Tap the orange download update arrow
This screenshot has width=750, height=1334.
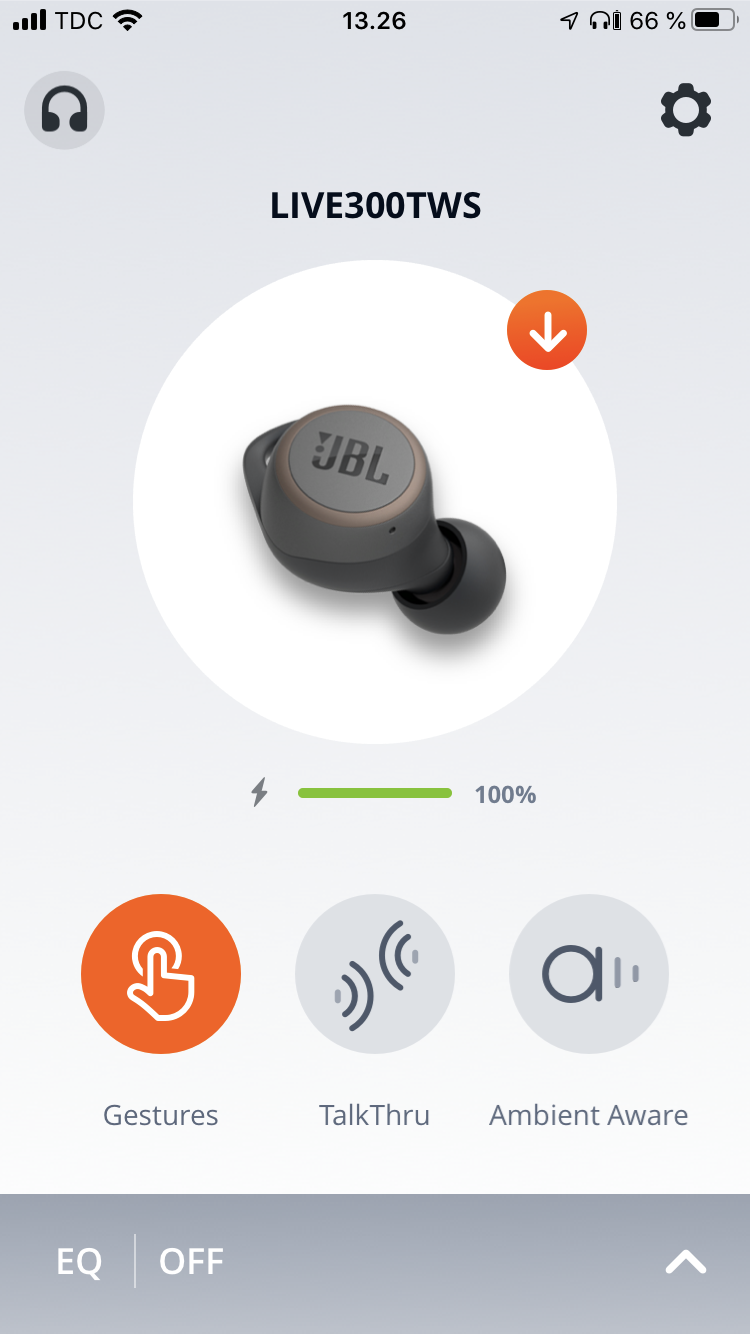coord(547,330)
